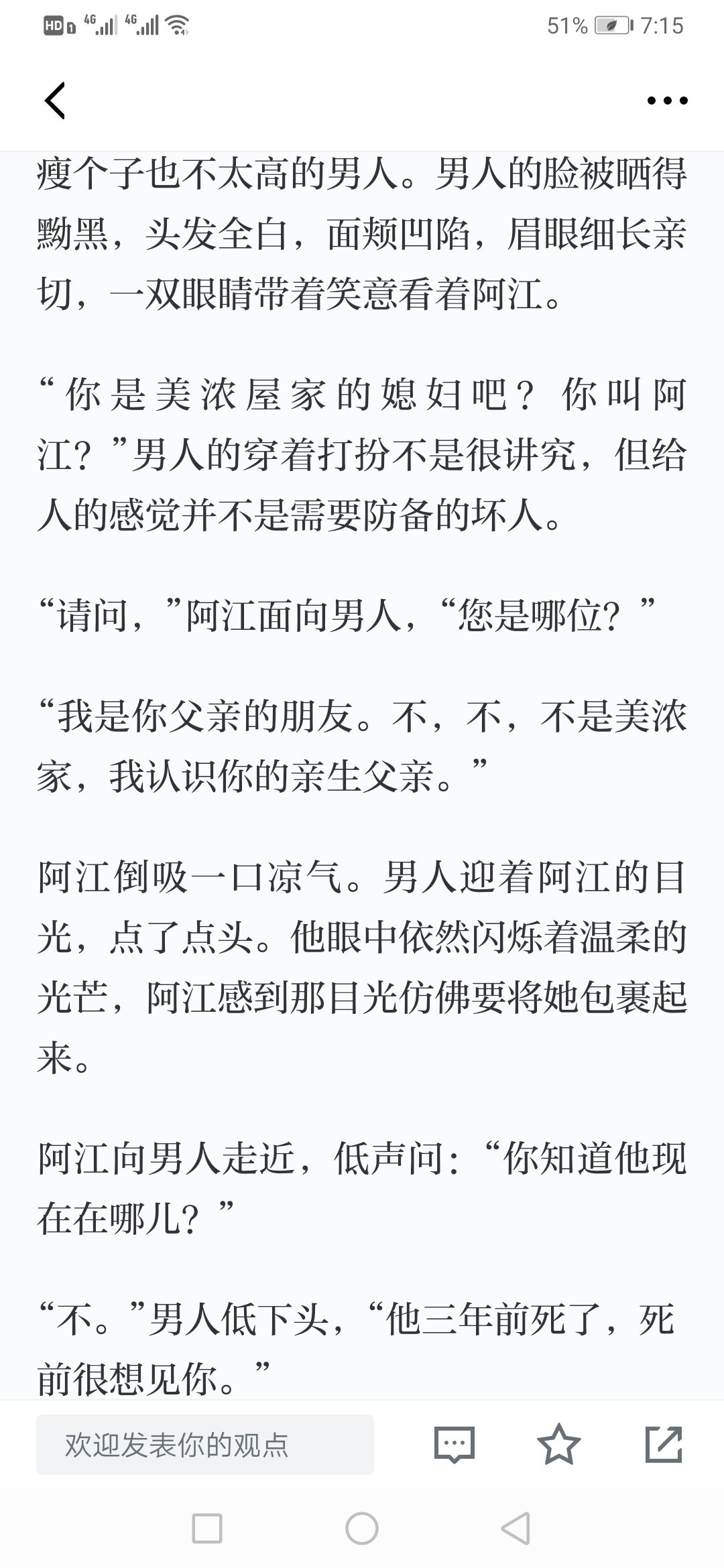
Task: Go back using the top-left arrow
Action: click(55, 101)
